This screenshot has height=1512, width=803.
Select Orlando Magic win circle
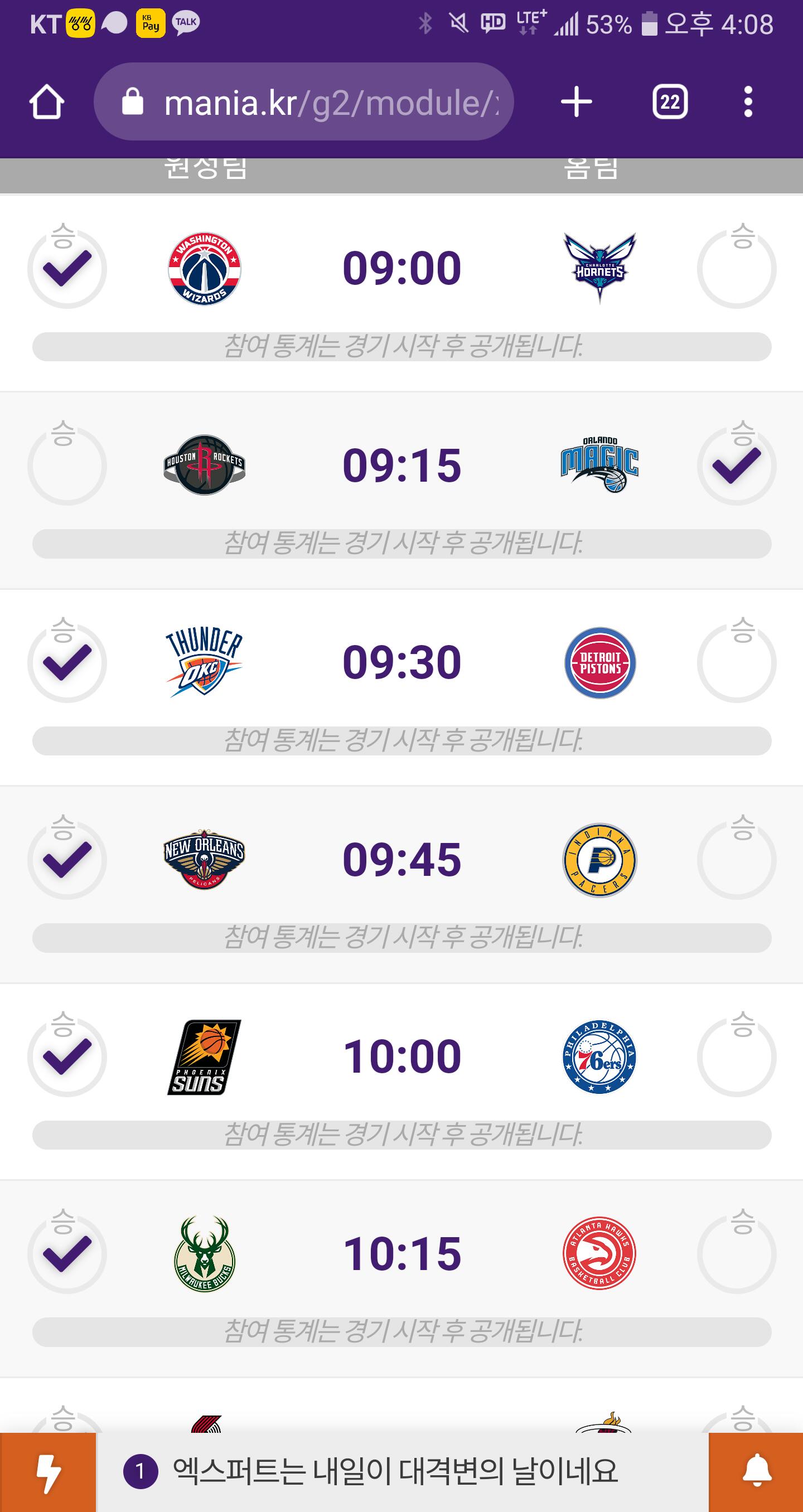click(736, 466)
